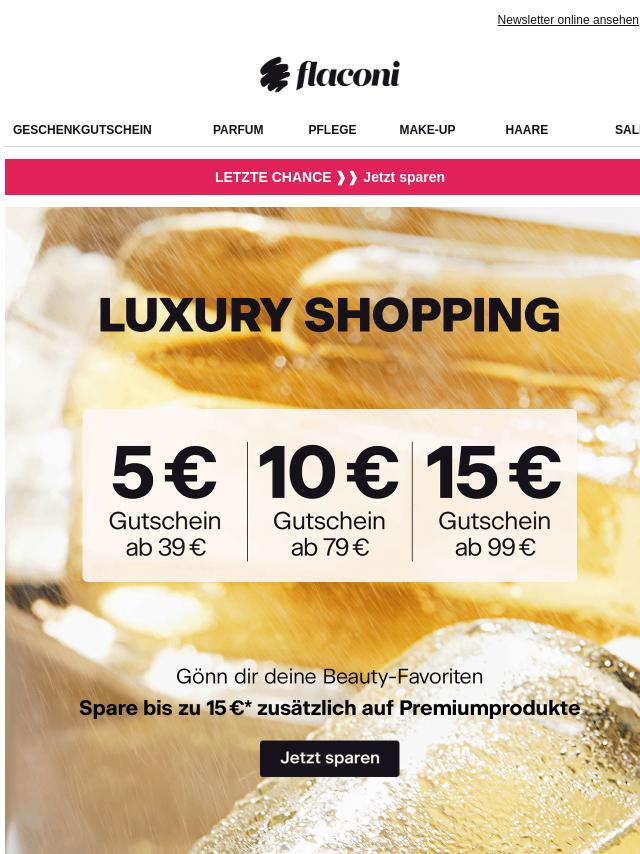Open the Geschenkgutschein category
This screenshot has height=854, width=640.
(x=82, y=130)
